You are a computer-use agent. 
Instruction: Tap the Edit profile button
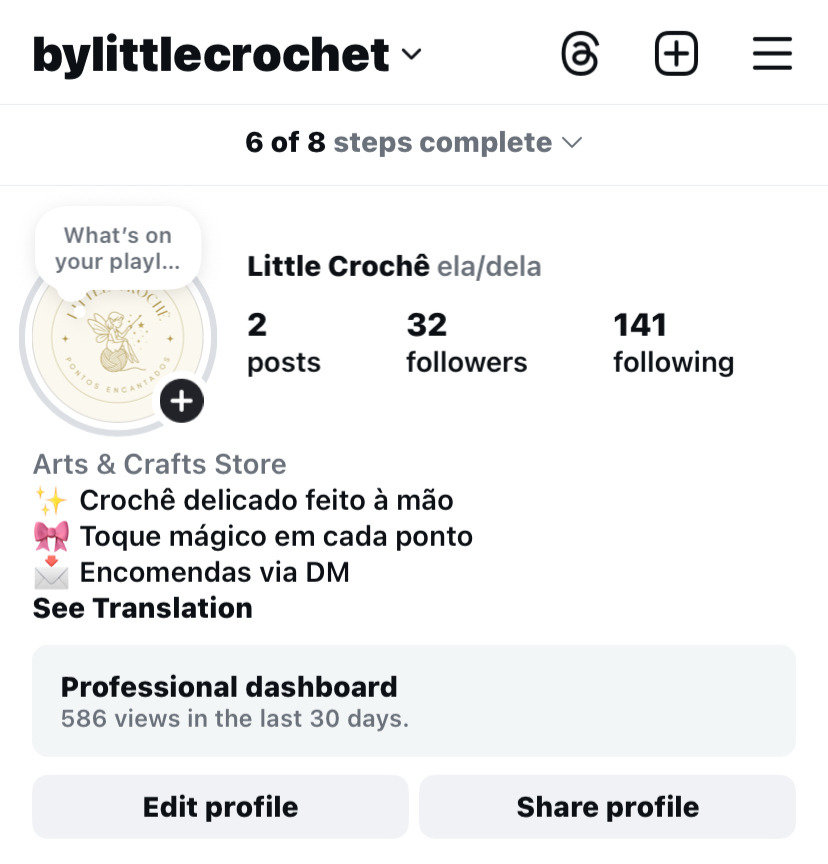click(220, 807)
